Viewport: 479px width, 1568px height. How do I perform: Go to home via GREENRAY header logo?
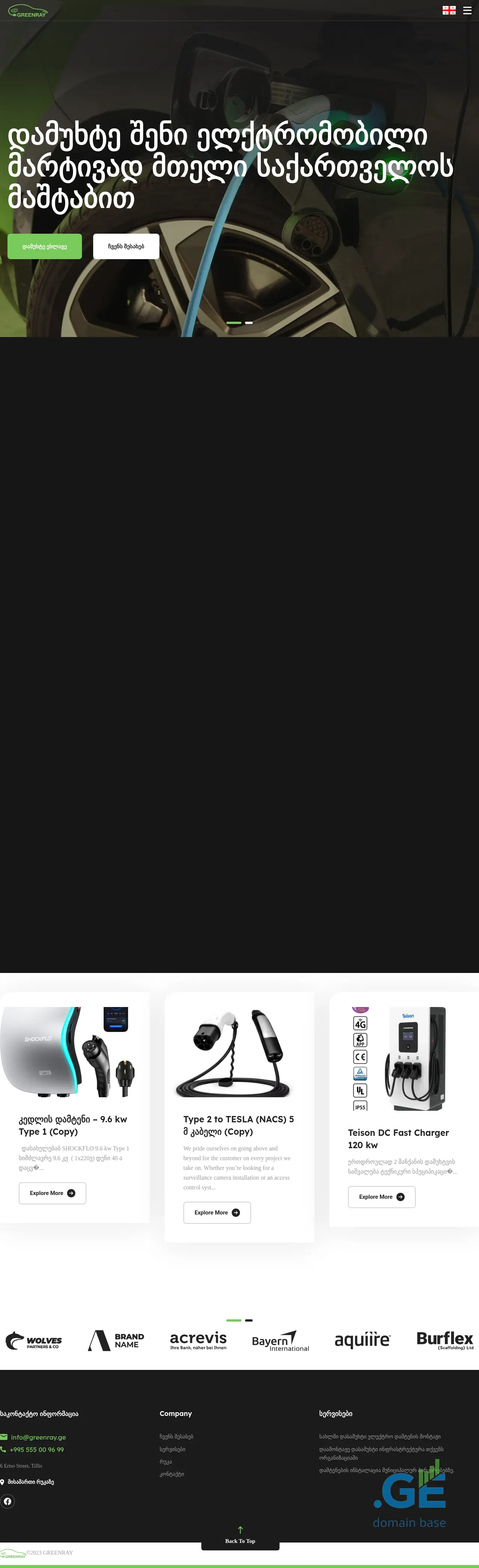pyautogui.click(x=27, y=11)
